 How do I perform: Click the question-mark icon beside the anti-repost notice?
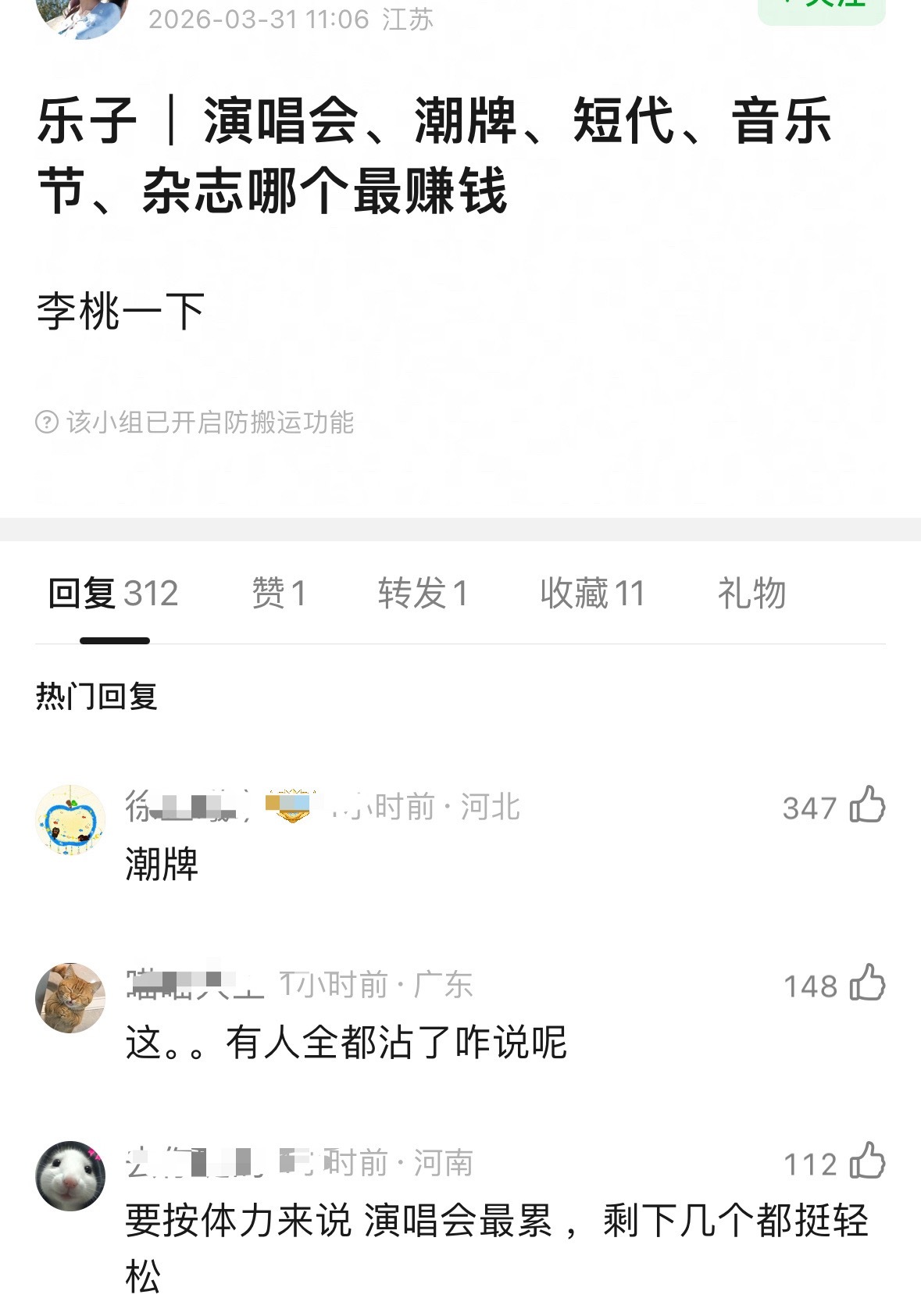coord(48,421)
